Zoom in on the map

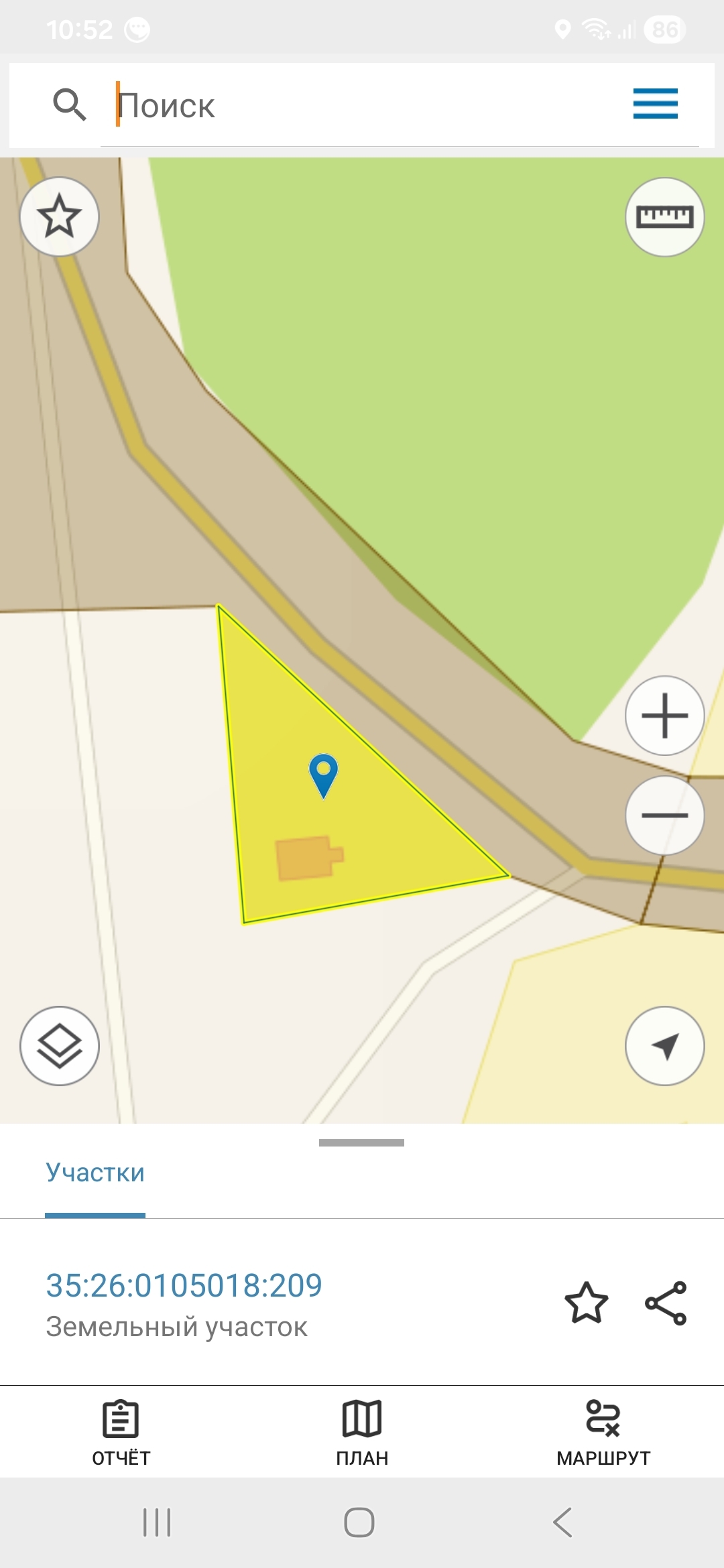point(664,716)
